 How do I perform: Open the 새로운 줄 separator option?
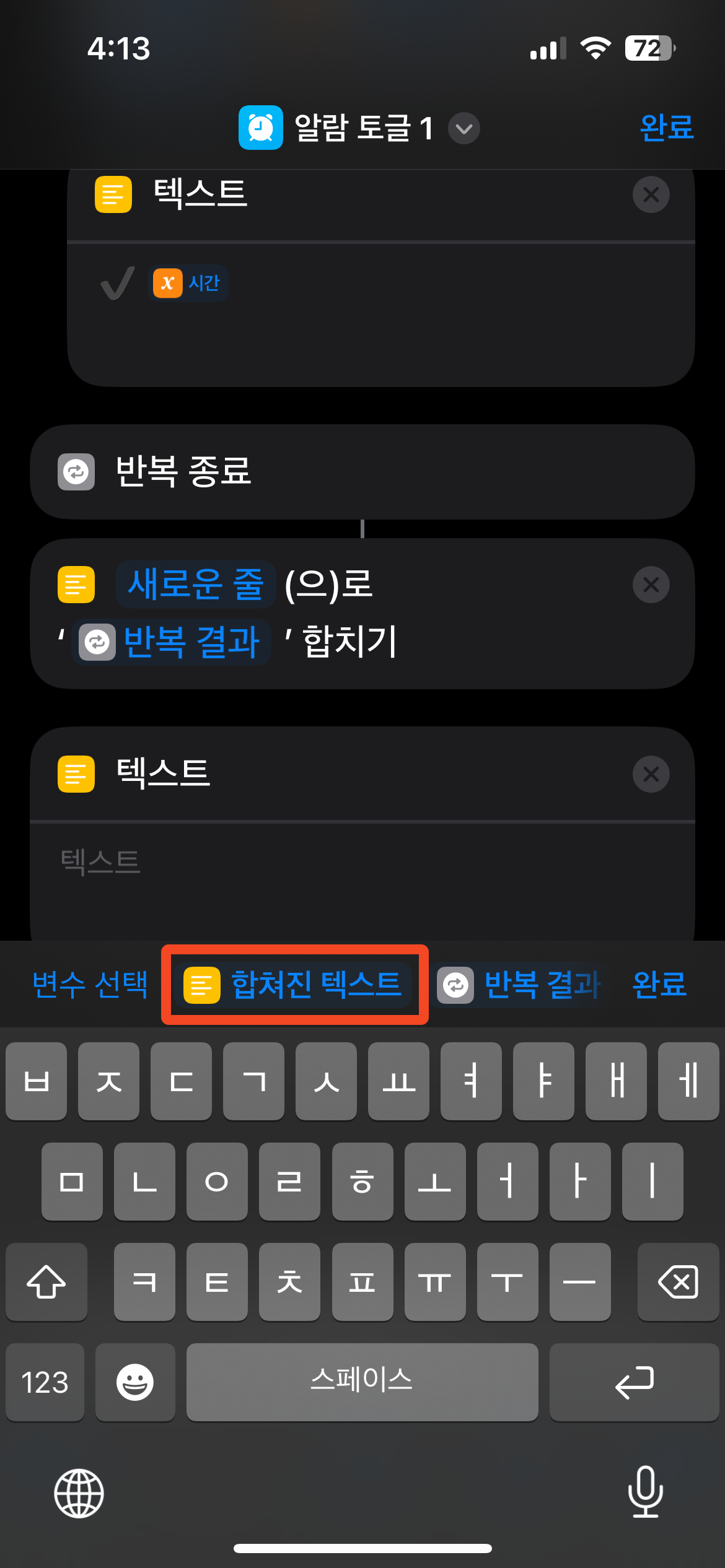point(195,584)
